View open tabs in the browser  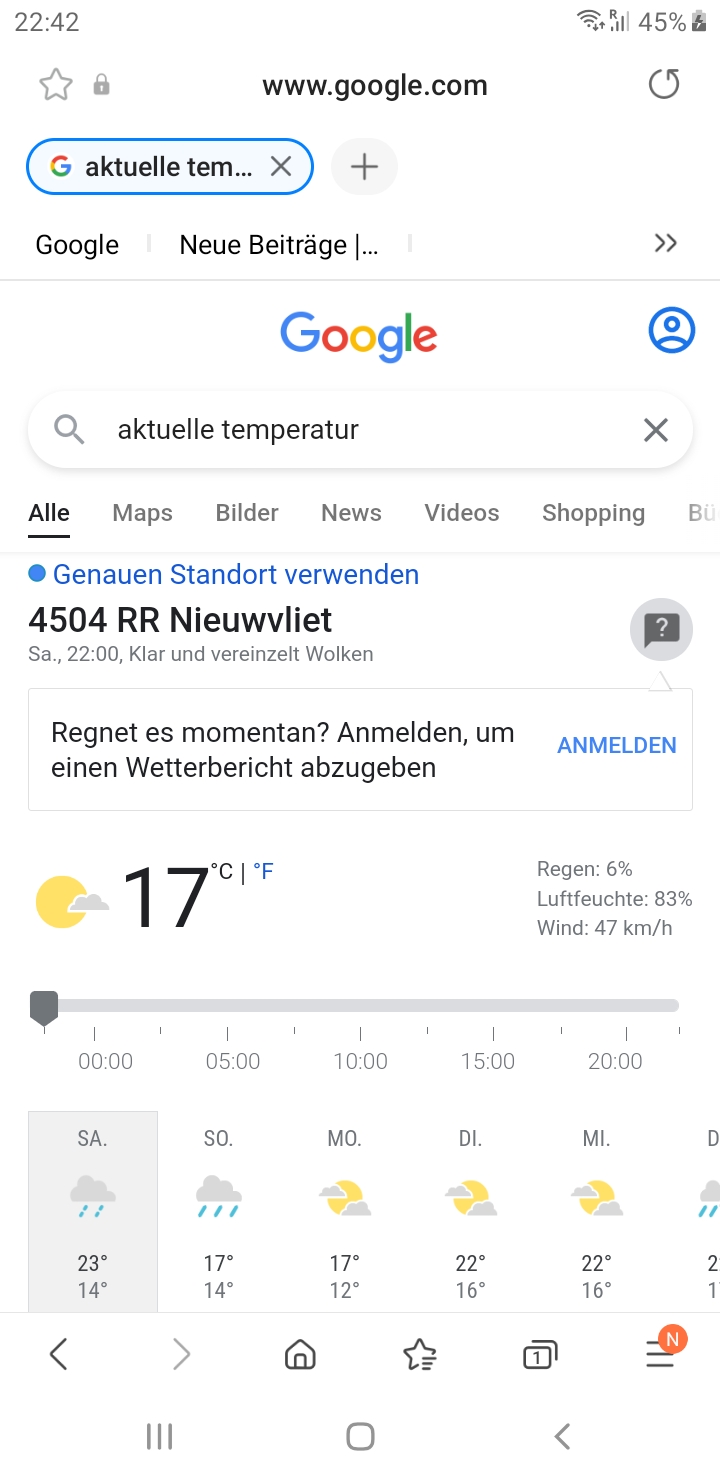(x=540, y=1355)
